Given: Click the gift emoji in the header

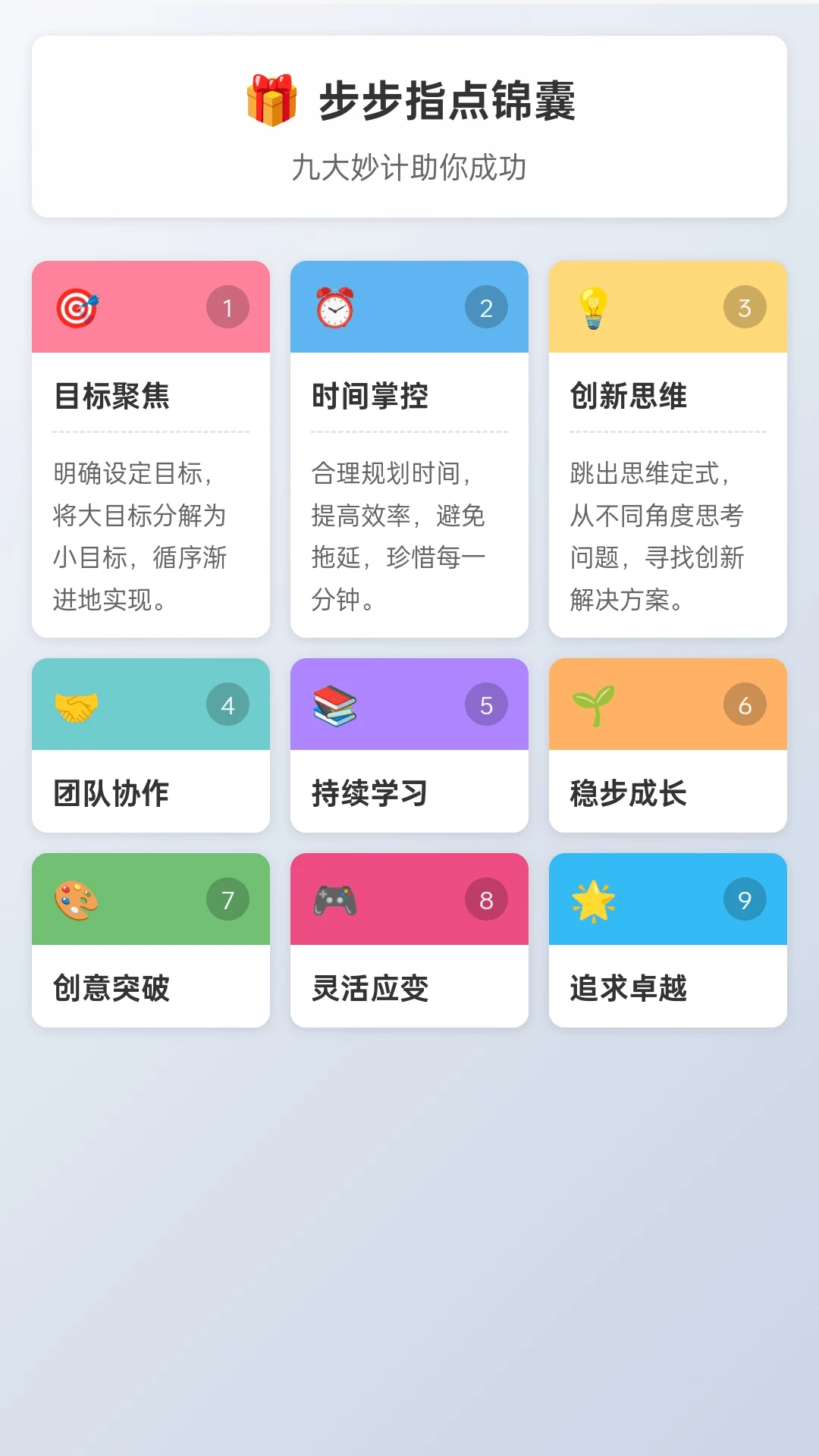Looking at the screenshot, I should 270,99.
